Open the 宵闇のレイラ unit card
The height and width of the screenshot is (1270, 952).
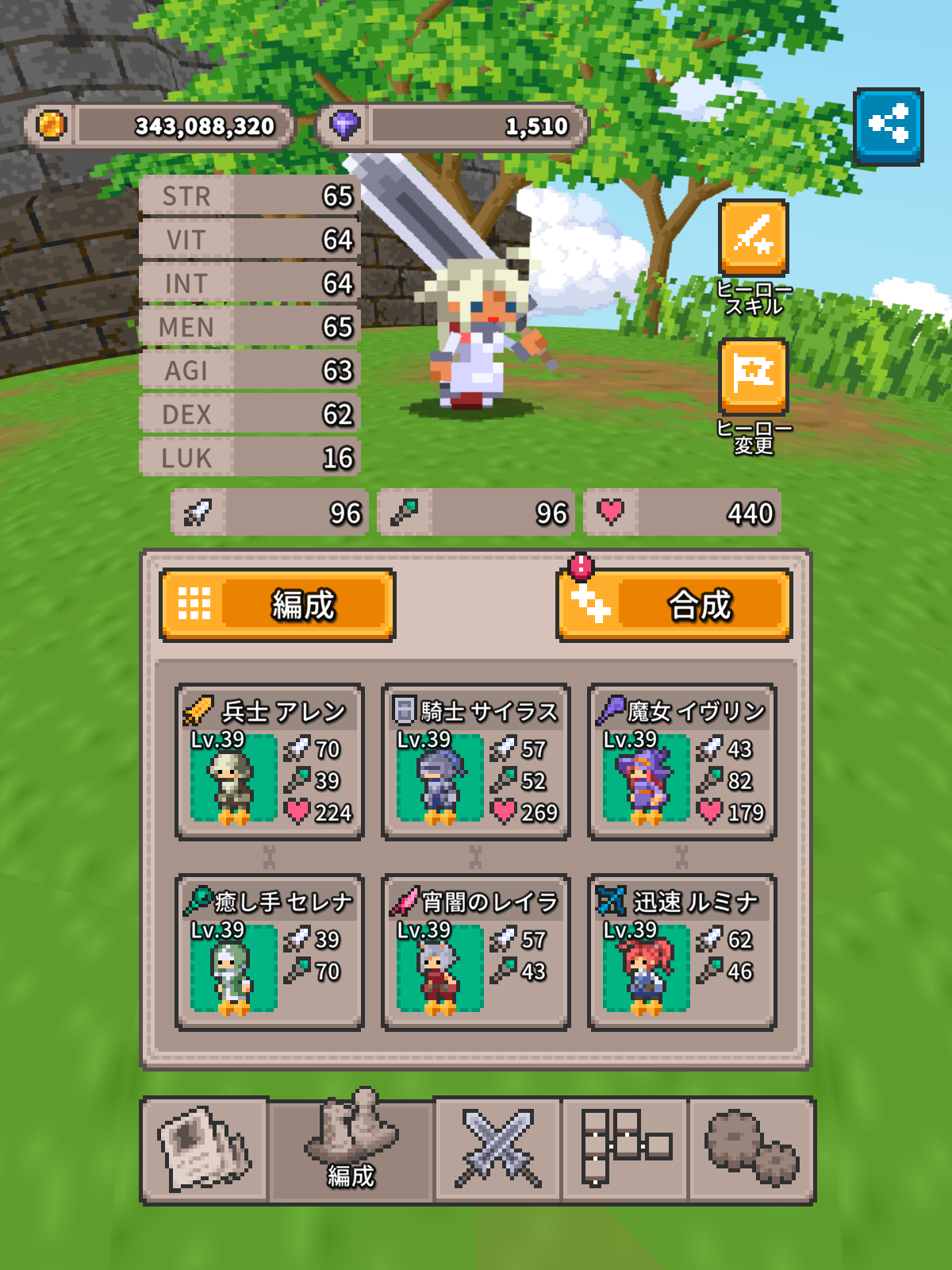pos(476,952)
